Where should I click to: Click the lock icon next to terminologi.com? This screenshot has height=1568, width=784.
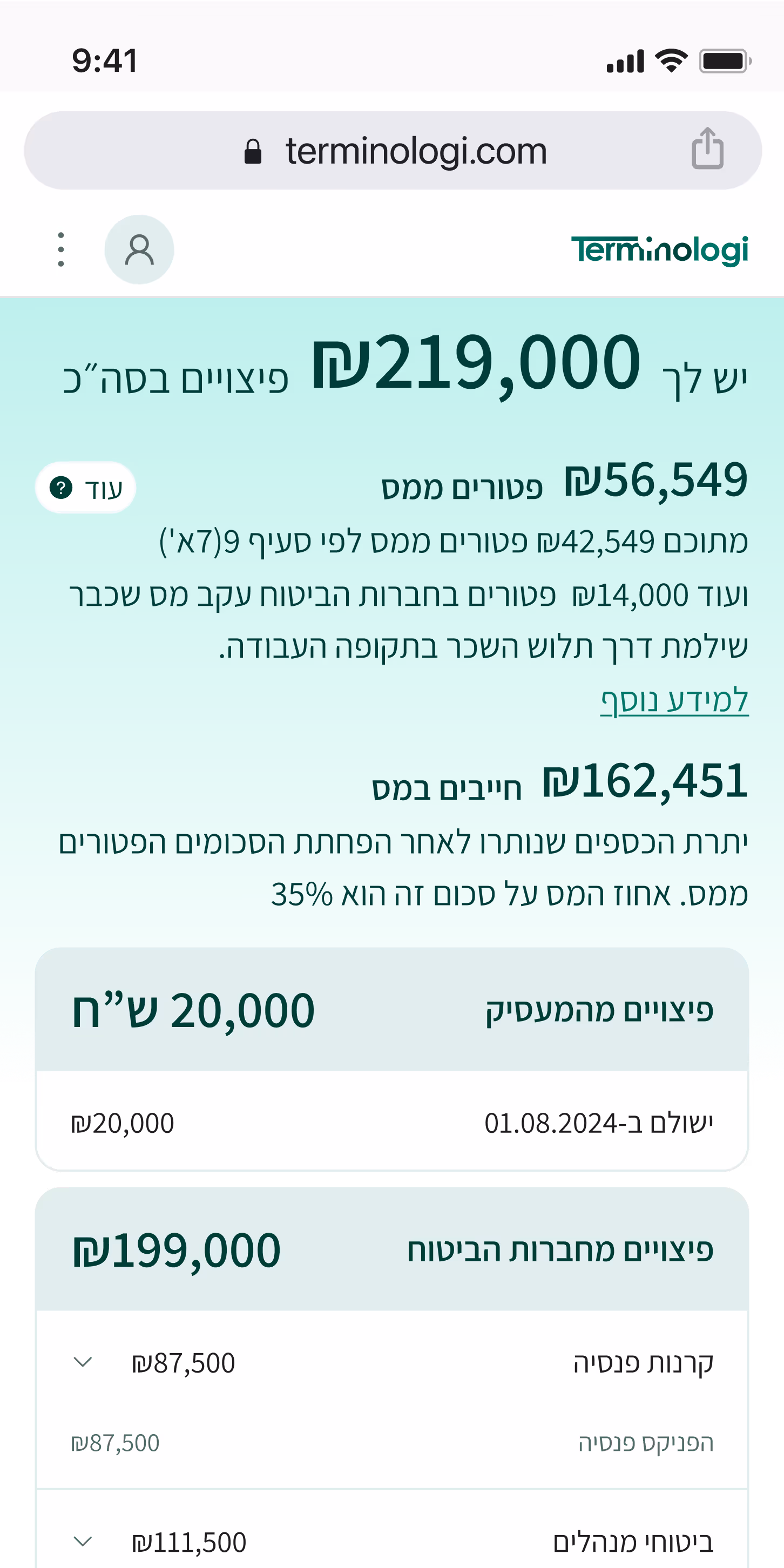[255, 150]
